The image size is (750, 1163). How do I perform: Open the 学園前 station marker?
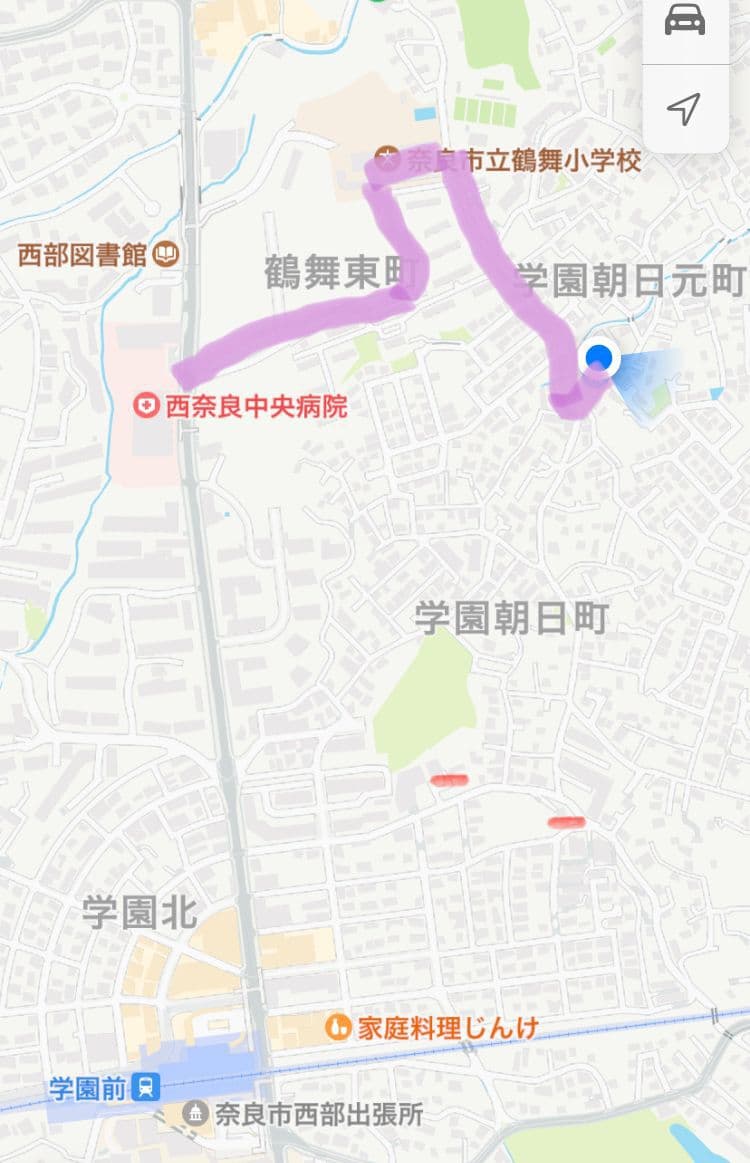tap(148, 1087)
